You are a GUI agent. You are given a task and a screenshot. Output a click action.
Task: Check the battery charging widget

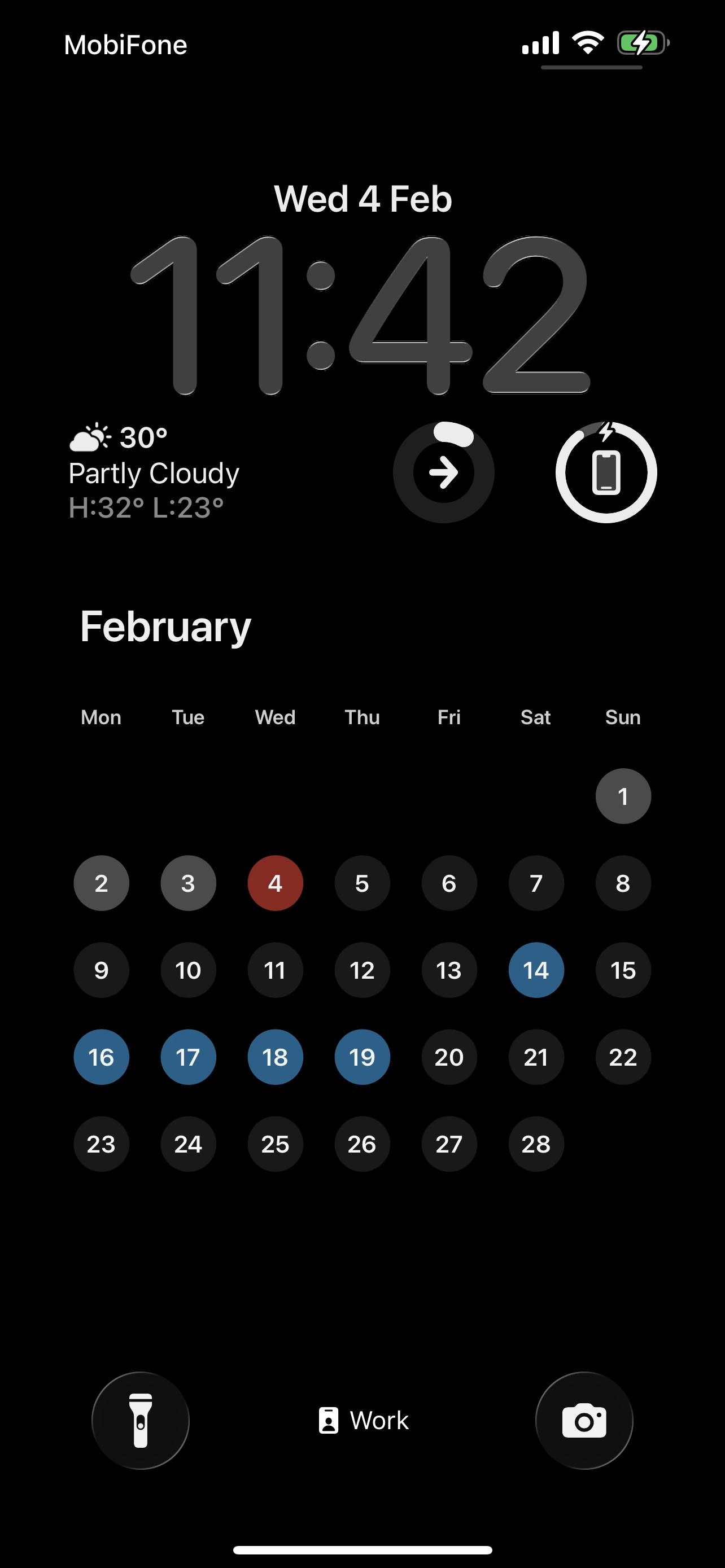pos(606,472)
